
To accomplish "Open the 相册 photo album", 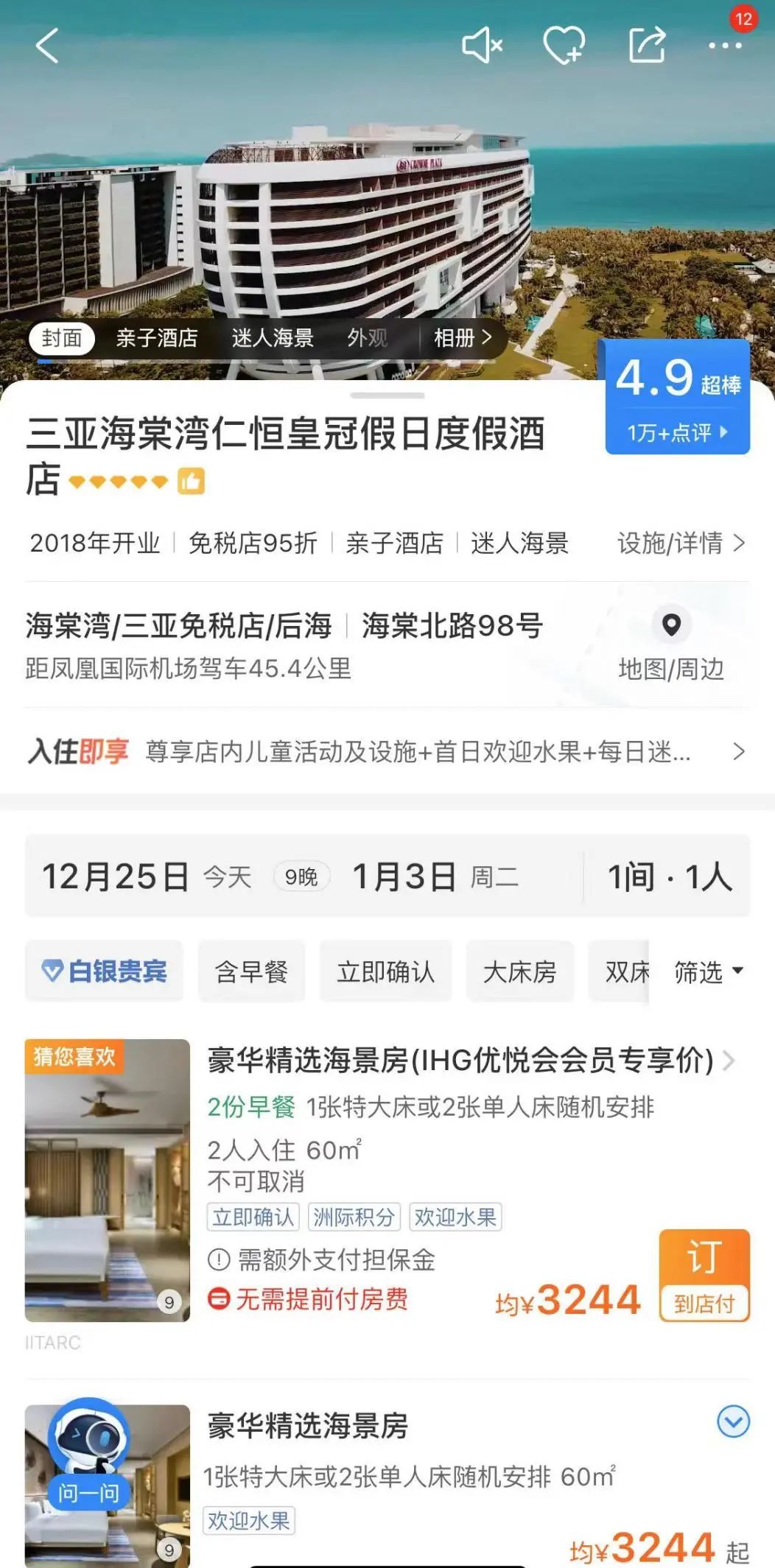I will pyautogui.click(x=462, y=338).
